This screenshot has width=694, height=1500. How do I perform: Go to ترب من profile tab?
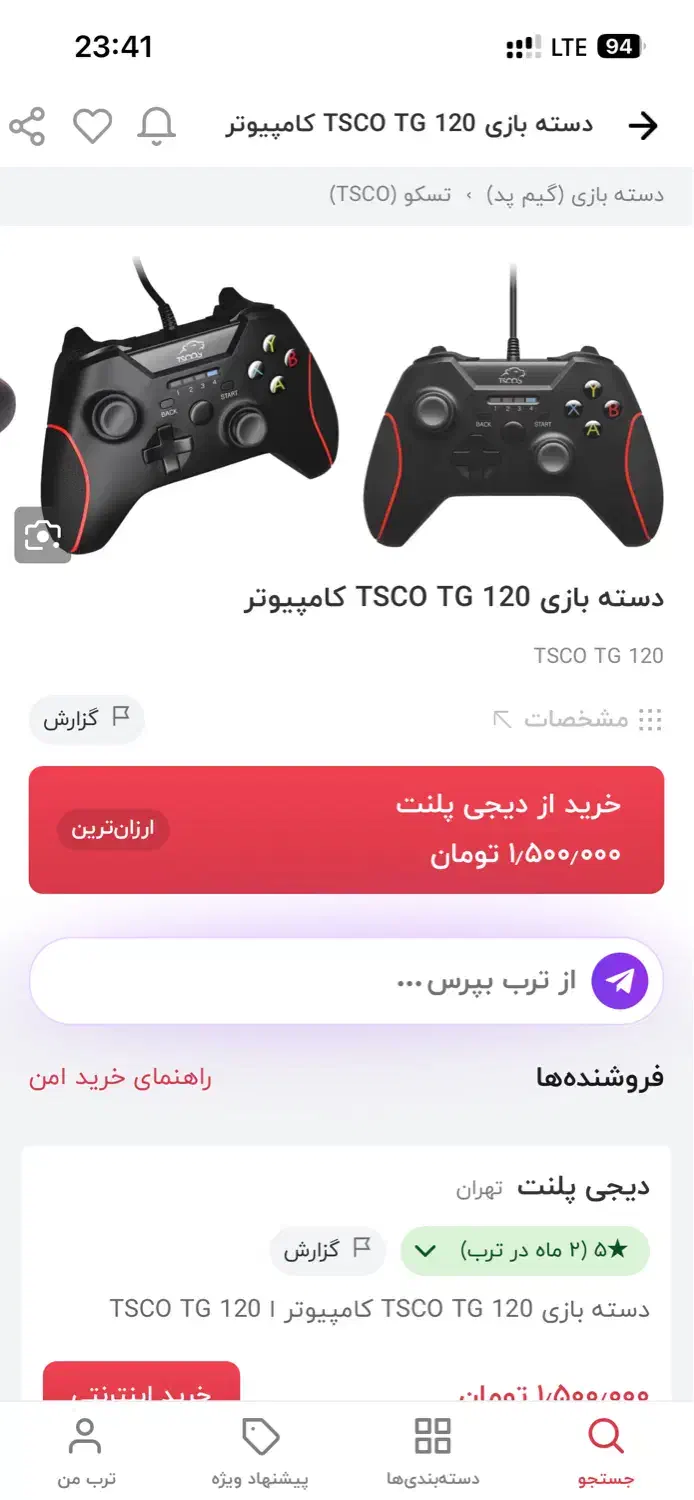click(86, 1451)
